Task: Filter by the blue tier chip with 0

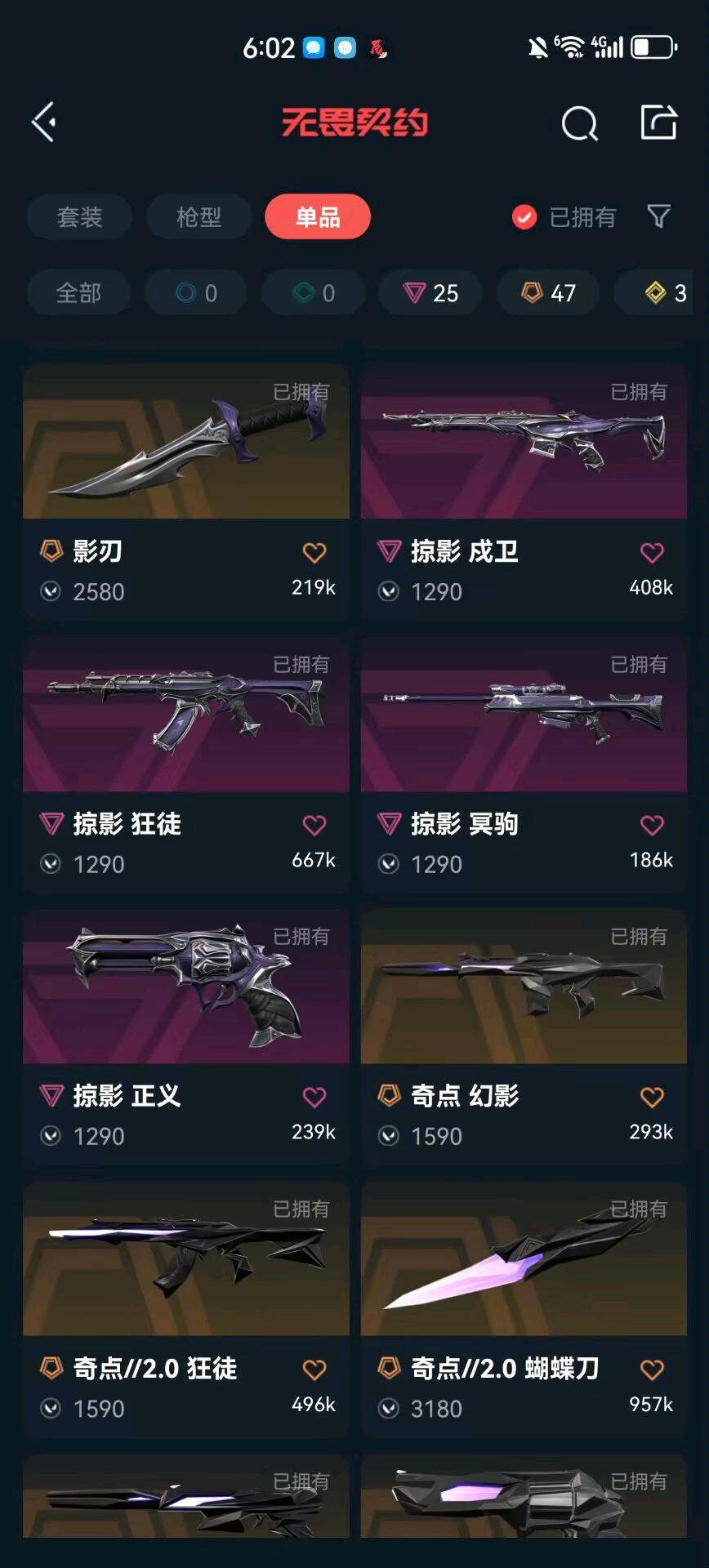Action: [x=196, y=292]
